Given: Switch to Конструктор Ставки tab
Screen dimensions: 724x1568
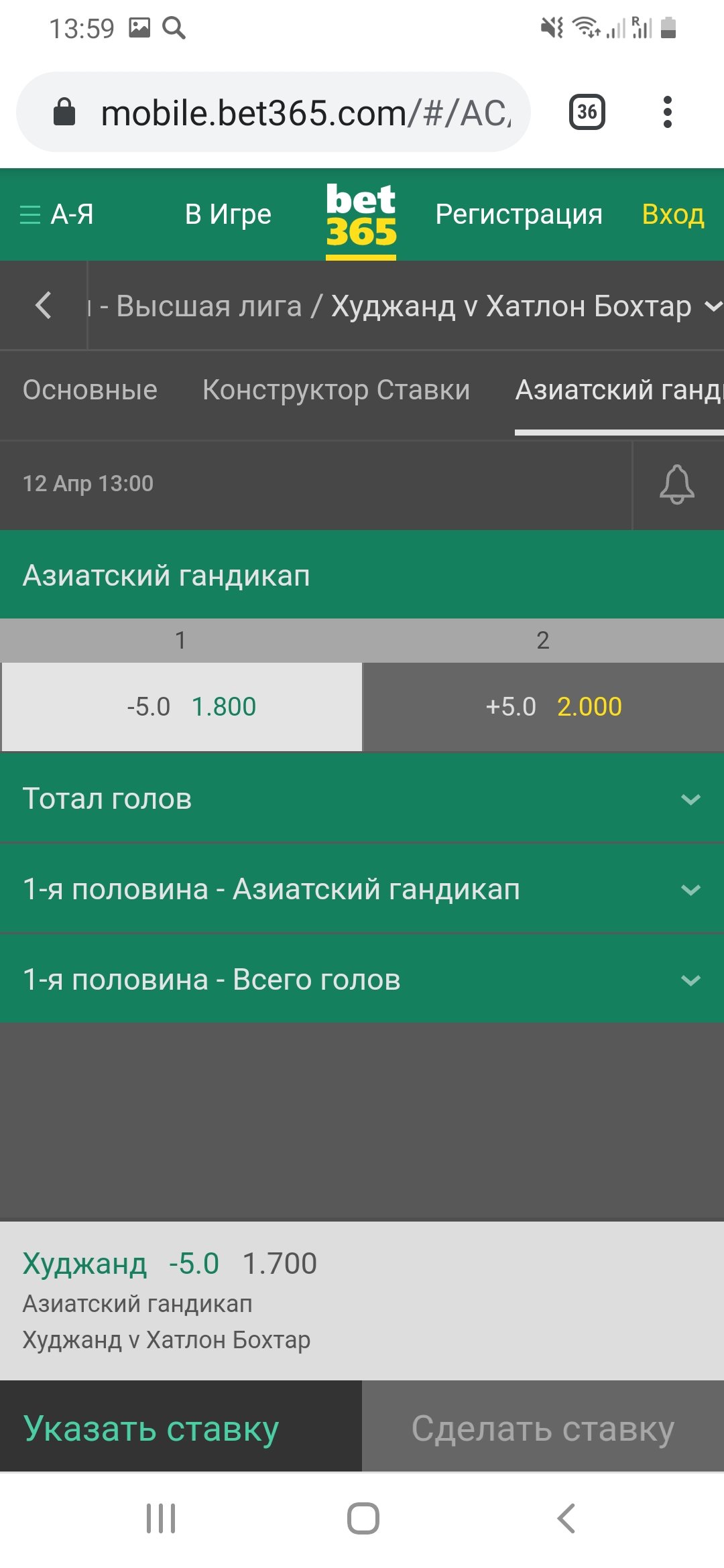Looking at the screenshot, I should click(x=336, y=390).
